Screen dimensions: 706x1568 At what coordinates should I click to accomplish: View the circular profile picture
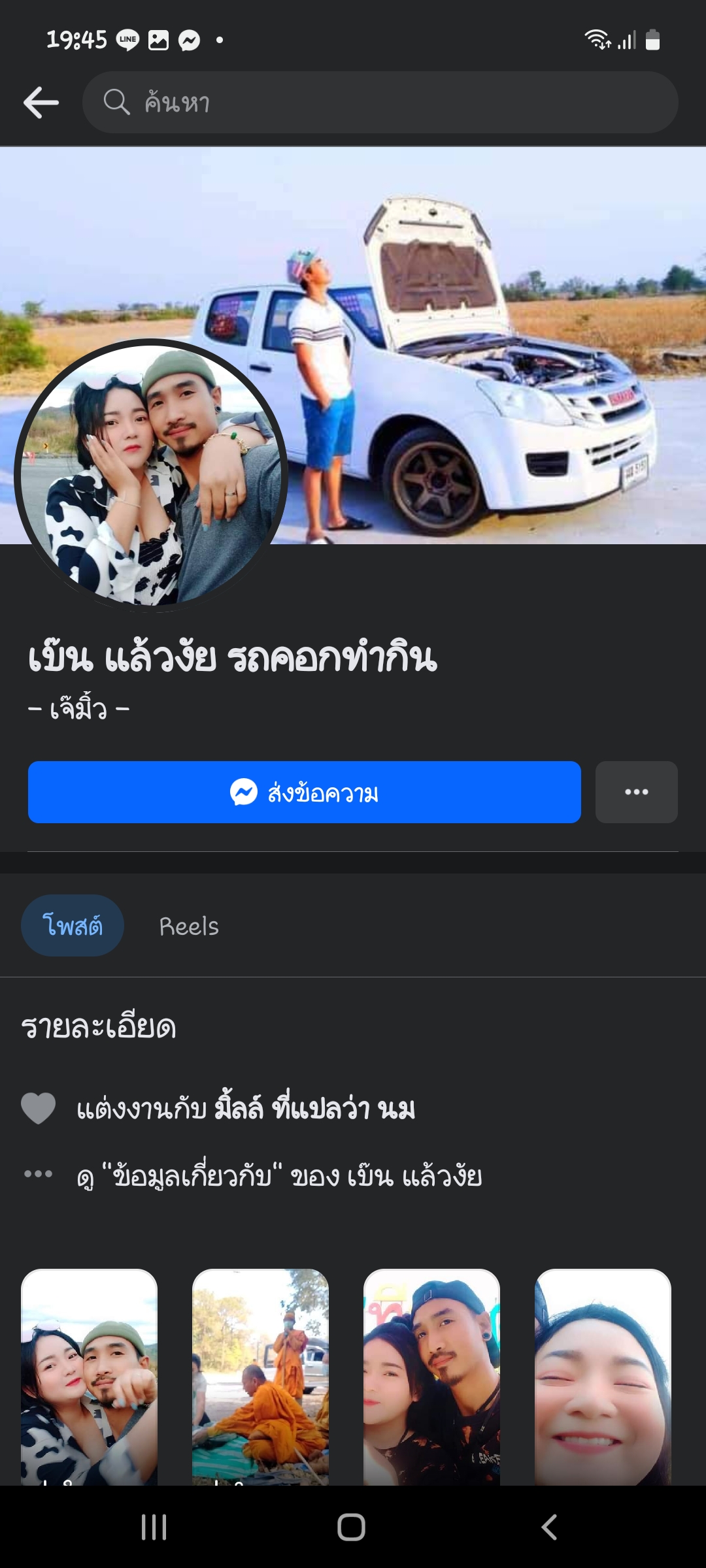point(151,475)
